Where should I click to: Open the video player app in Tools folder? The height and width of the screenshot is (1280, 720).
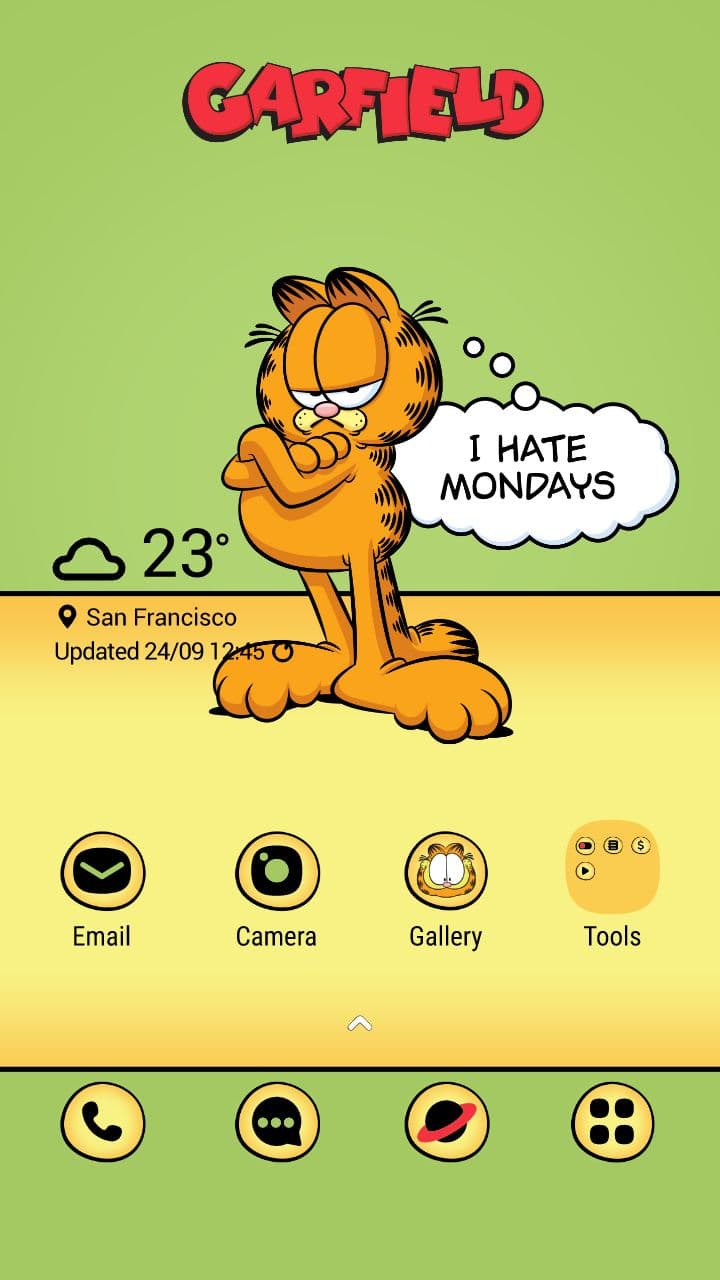point(586,870)
